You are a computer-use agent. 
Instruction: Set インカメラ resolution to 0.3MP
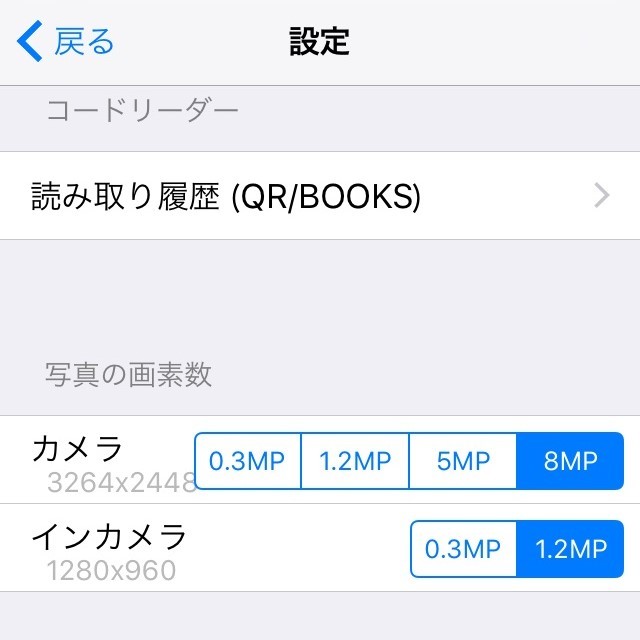click(463, 549)
